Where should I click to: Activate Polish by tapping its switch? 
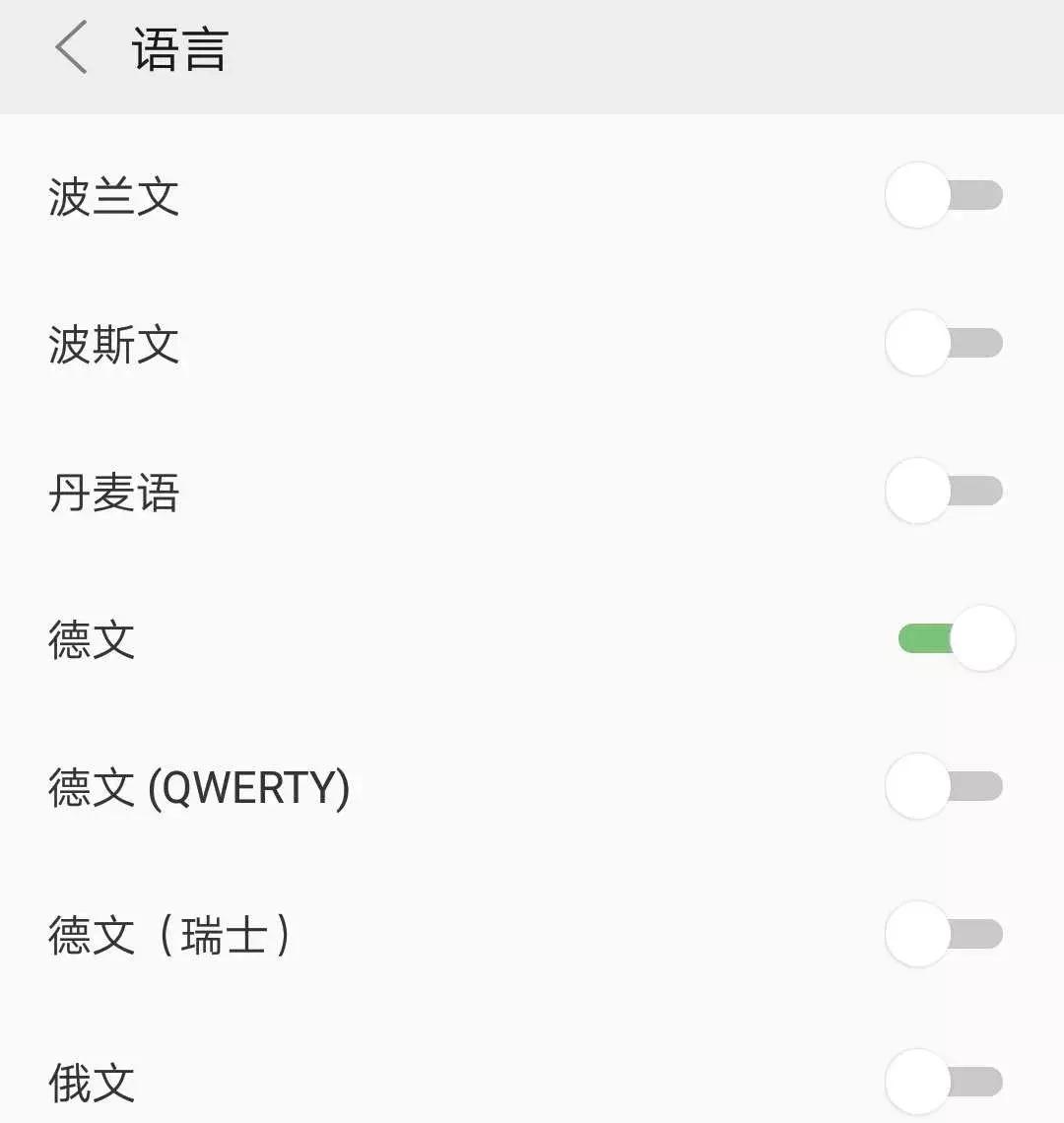pos(944,196)
